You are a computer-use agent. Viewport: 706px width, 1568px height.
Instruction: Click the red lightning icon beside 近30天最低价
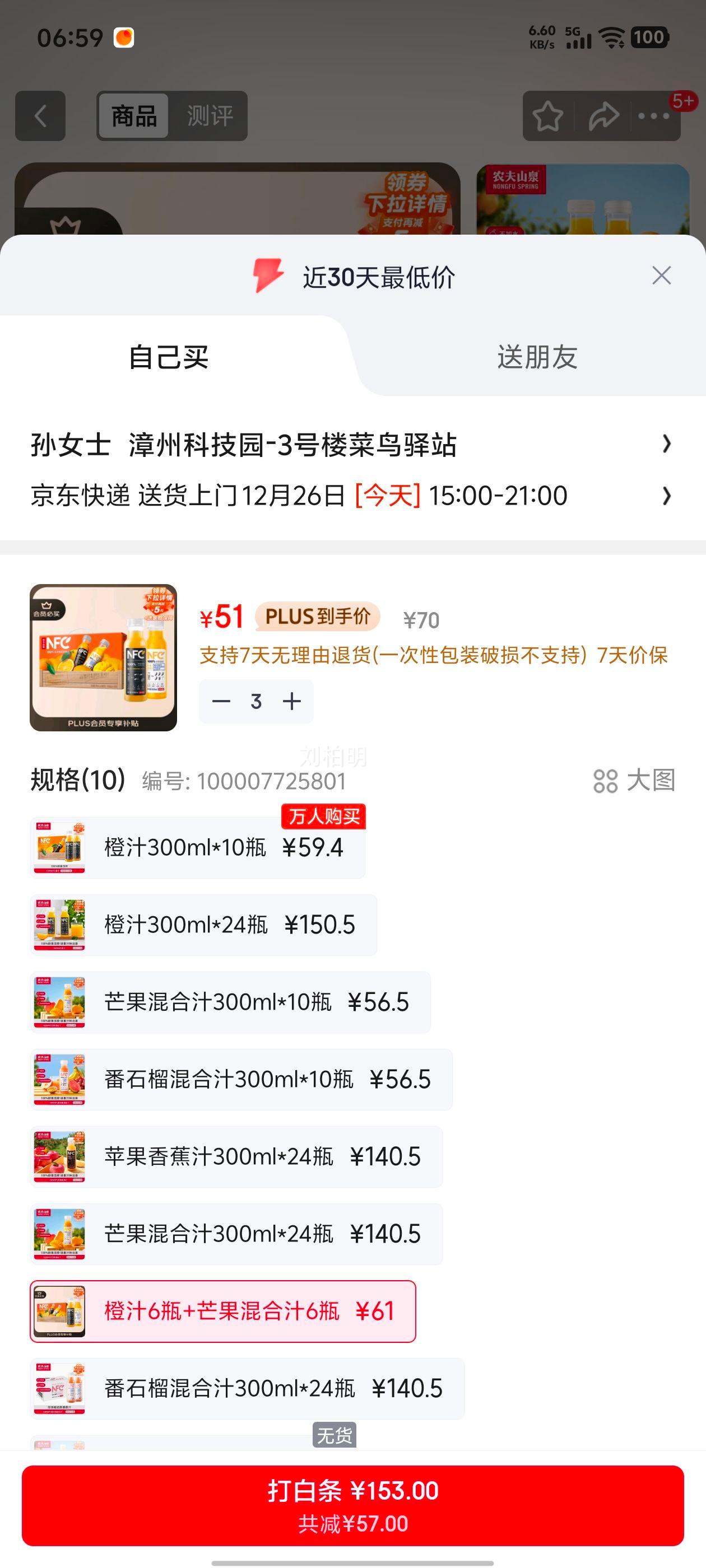[x=270, y=276]
